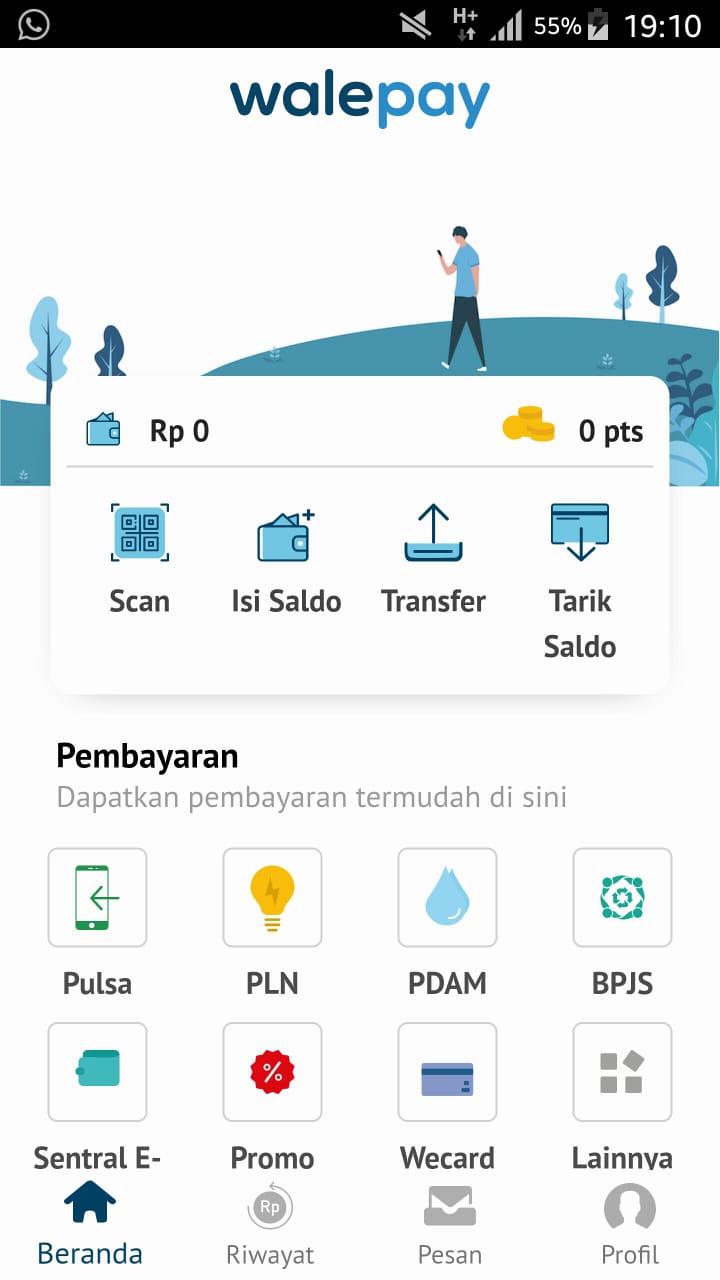Screen dimensions: 720x1280
Task: Show more services under Lainnya
Action: [622, 1072]
